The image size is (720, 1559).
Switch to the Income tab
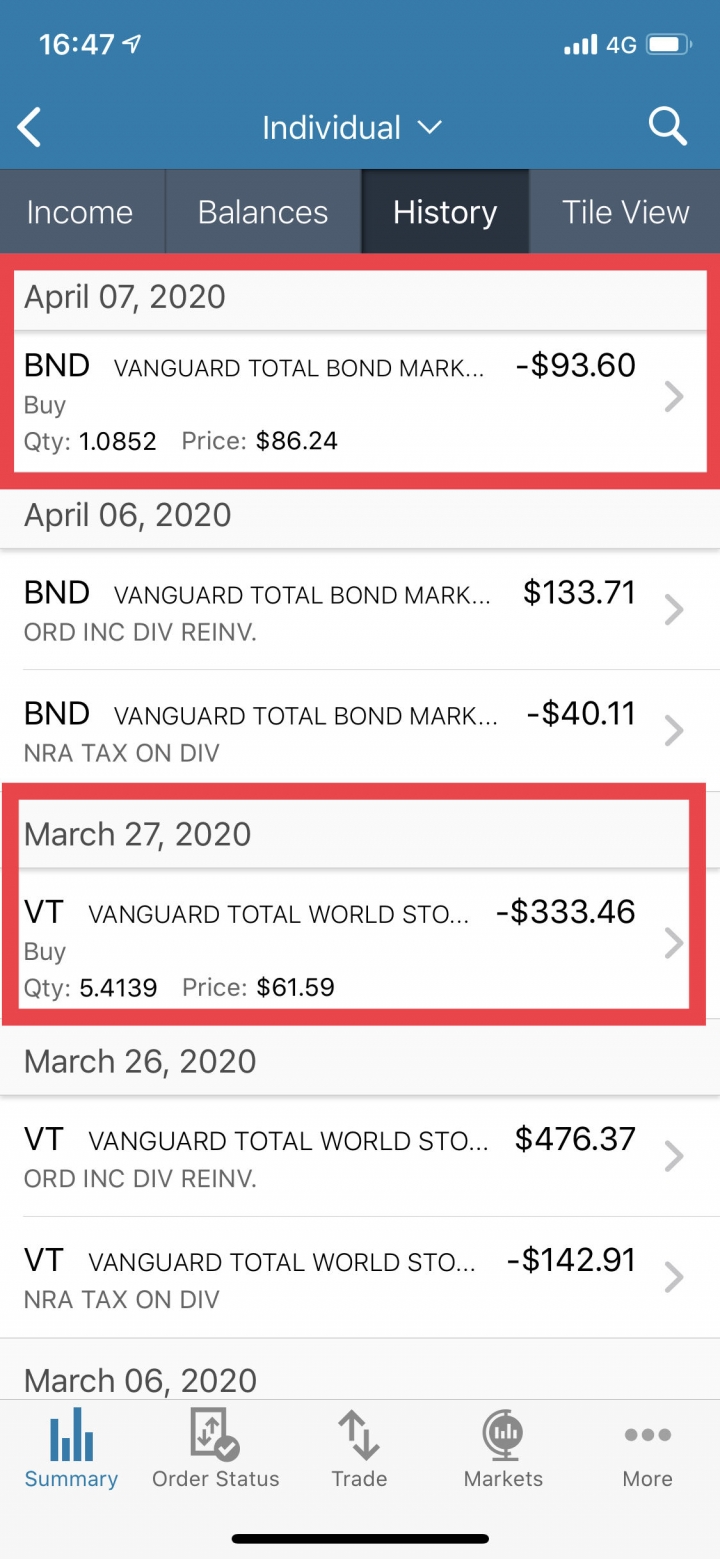pos(81,212)
